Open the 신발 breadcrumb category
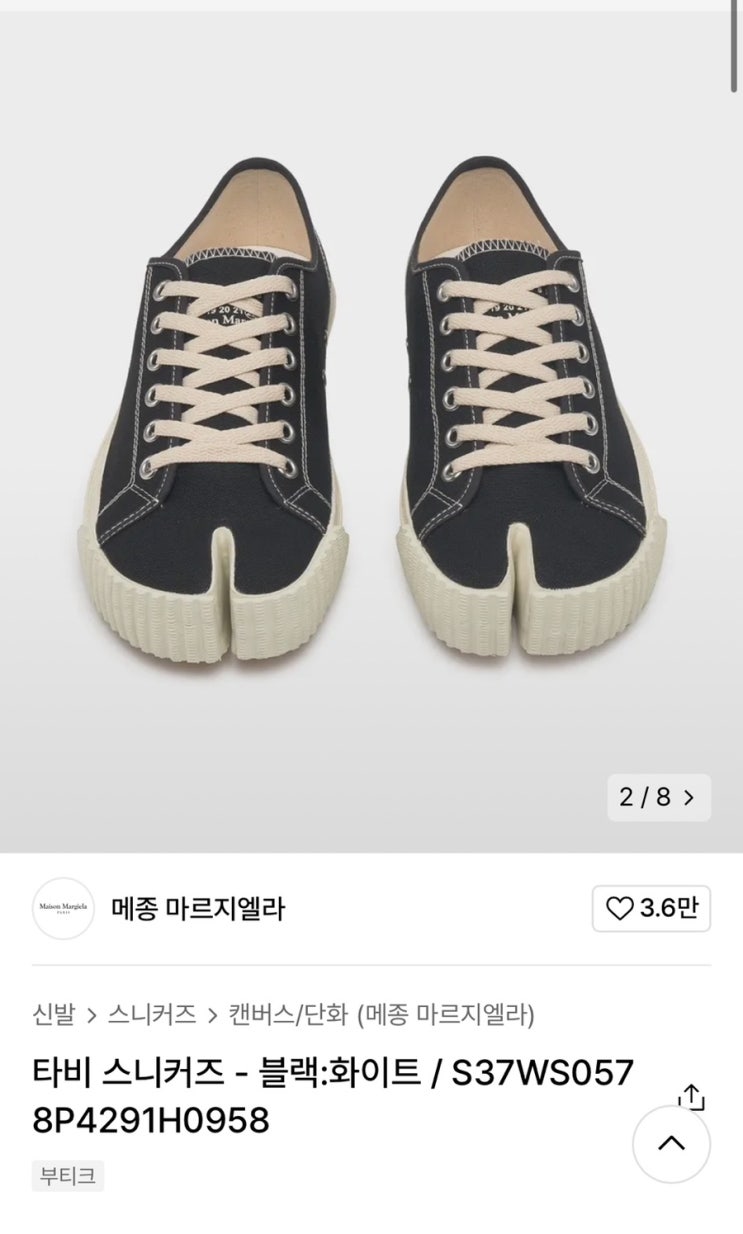The image size is (743, 1234). point(53,1015)
